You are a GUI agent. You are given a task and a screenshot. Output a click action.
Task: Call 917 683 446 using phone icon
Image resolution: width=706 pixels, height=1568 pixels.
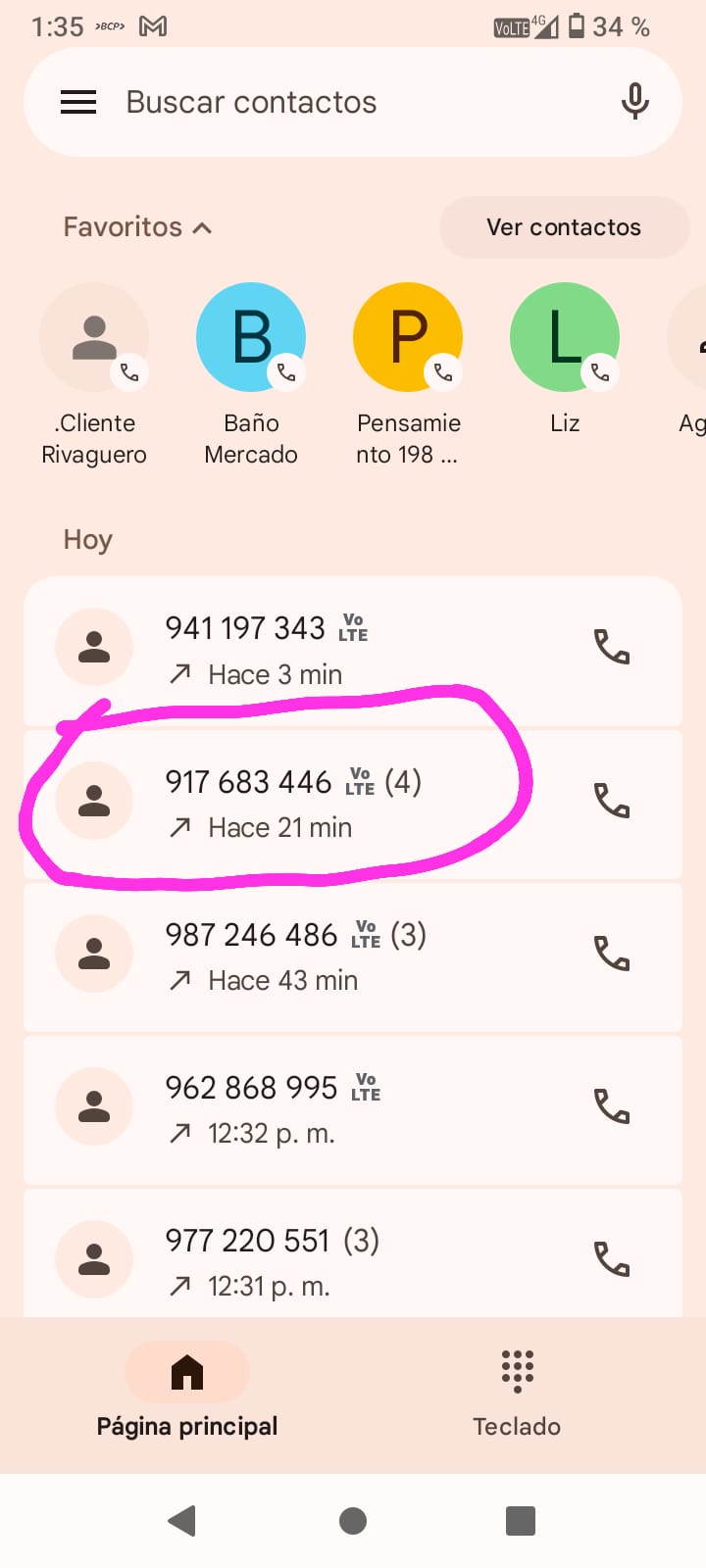(x=612, y=801)
